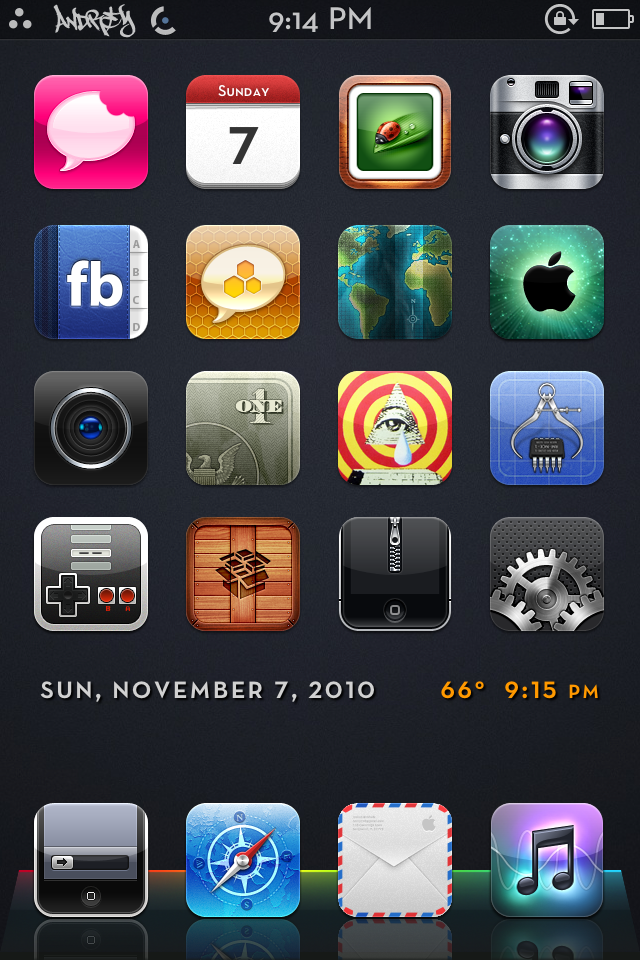Image resolution: width=640 pixels, height=960 pixels.
Task: Open the blueprint caliper chip app
Action: (x=547, y=428)
